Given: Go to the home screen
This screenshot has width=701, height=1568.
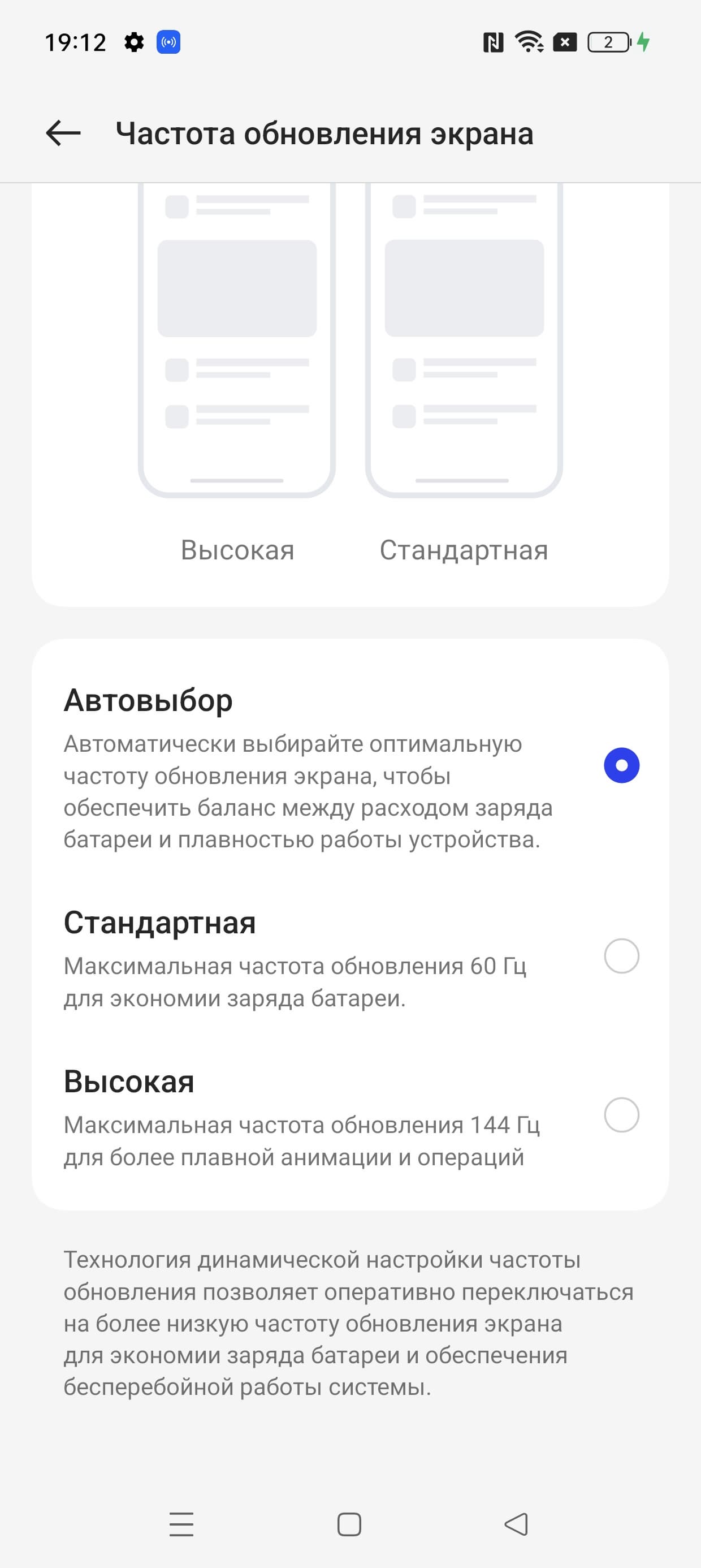Looking at the screenshot, I should point(349,1523).
